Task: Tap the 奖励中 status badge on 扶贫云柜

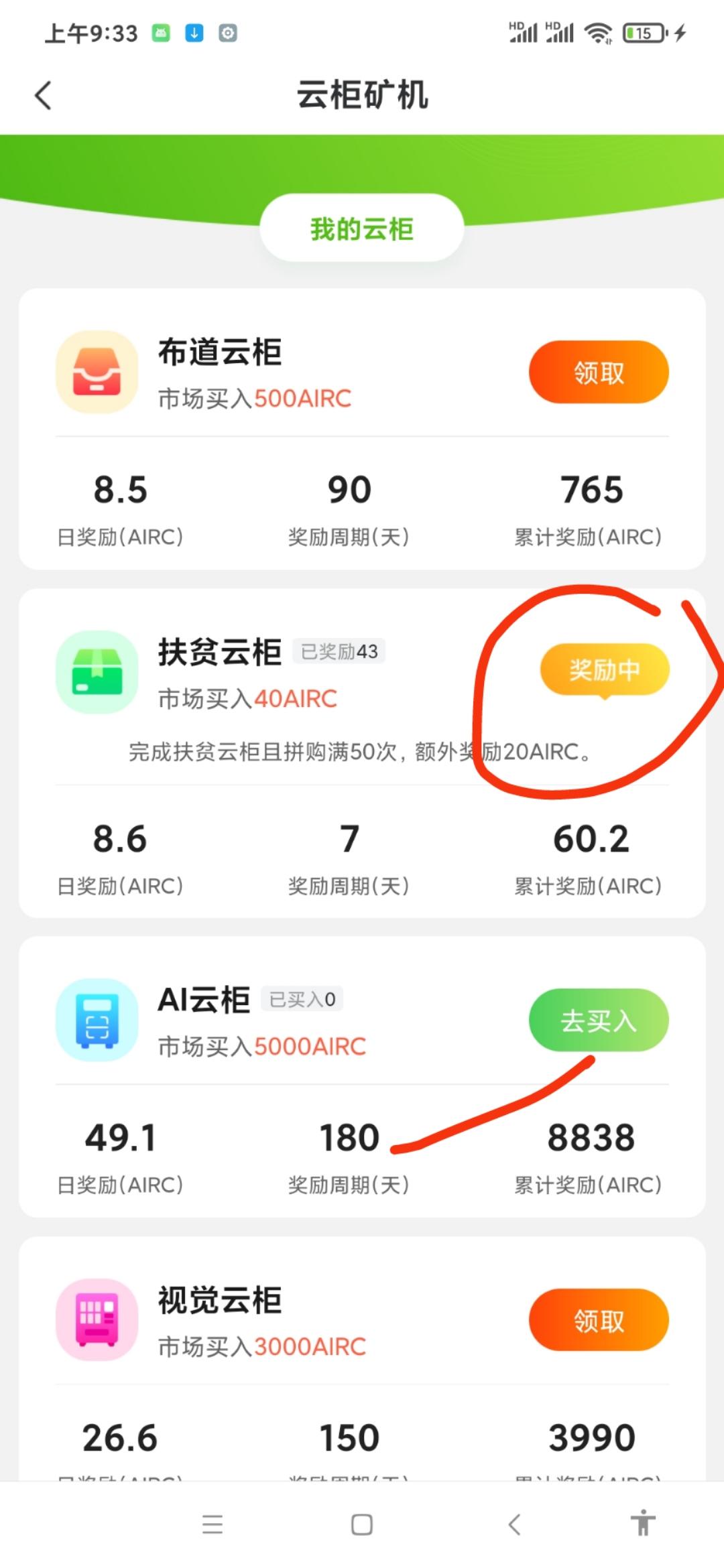Action: click(x=605, y=669)
